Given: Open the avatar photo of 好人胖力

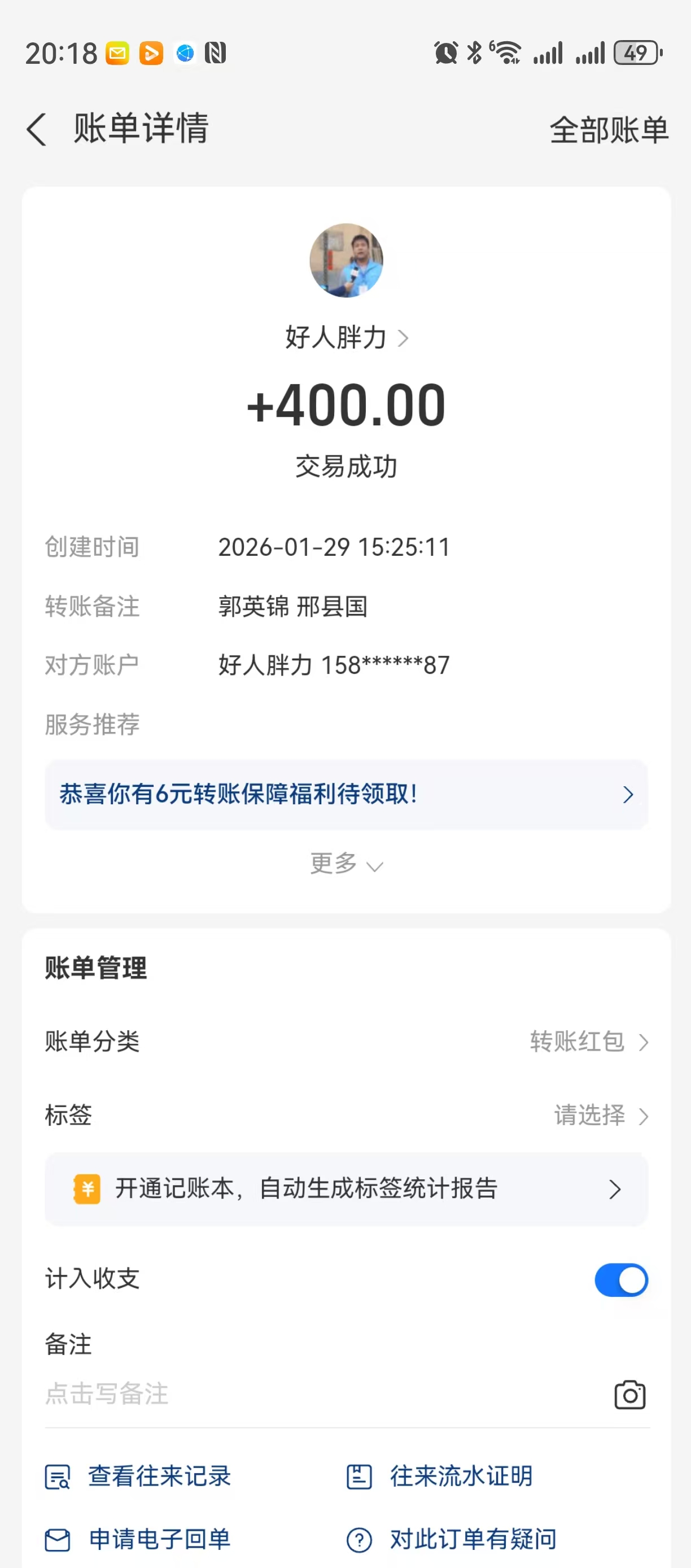Looking at the screenshot, I should click(345, 260).
